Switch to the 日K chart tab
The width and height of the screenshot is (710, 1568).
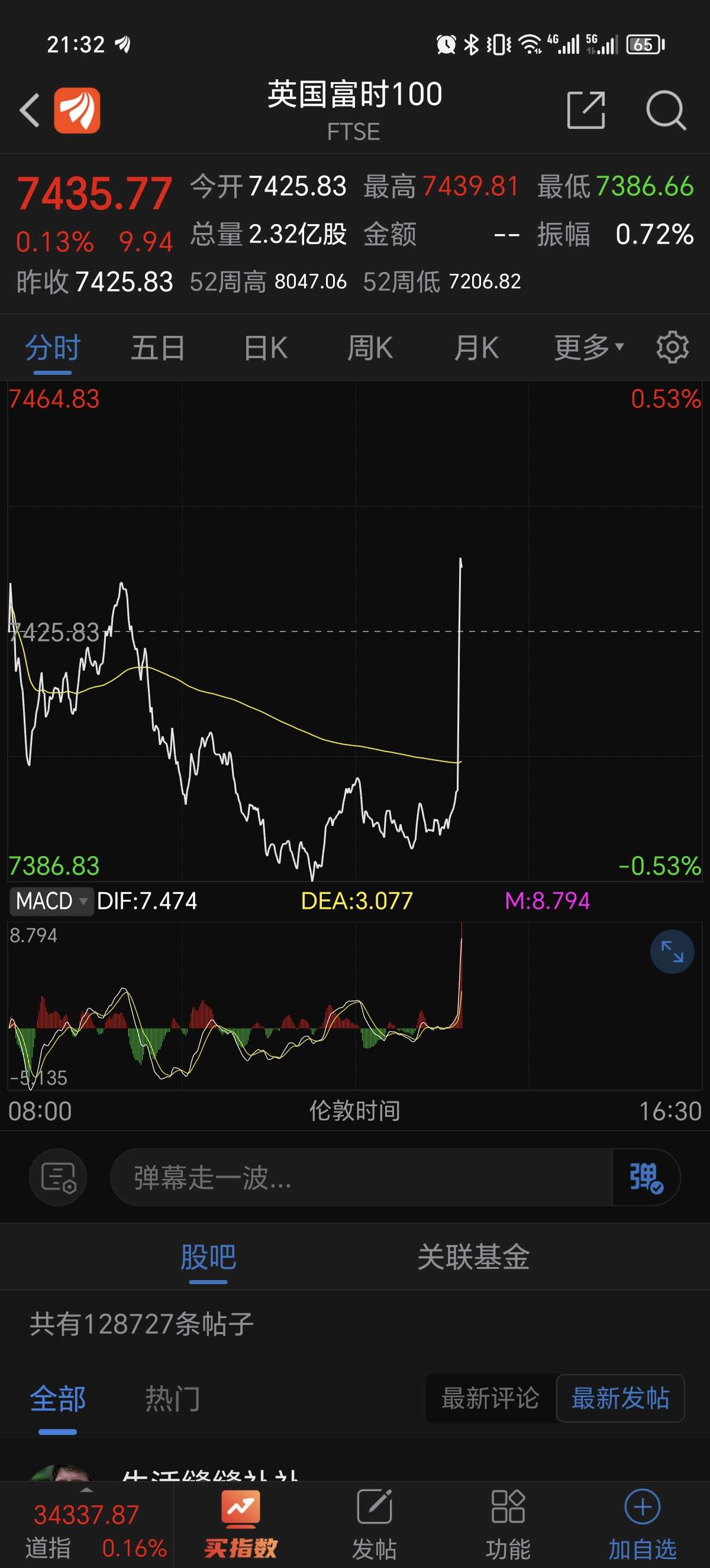264,346
